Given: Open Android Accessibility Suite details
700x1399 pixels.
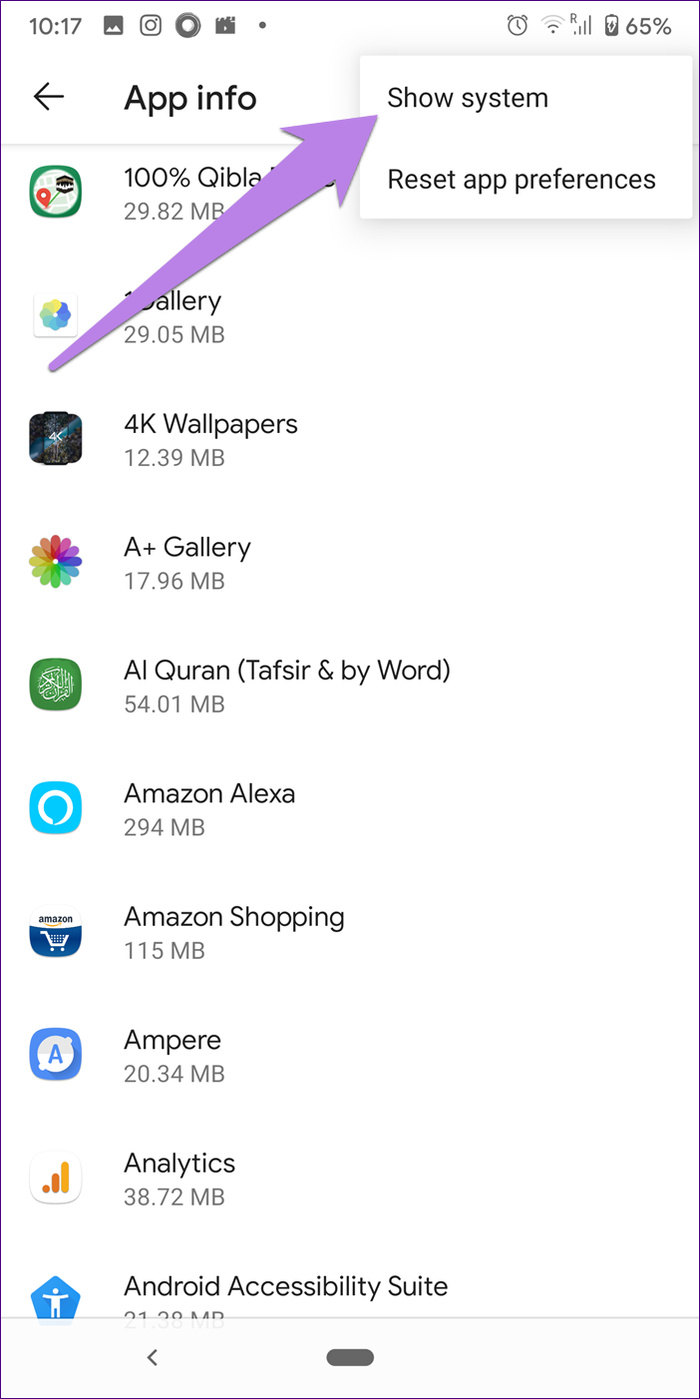Looking at the screenshot, I should point(350,1279).
